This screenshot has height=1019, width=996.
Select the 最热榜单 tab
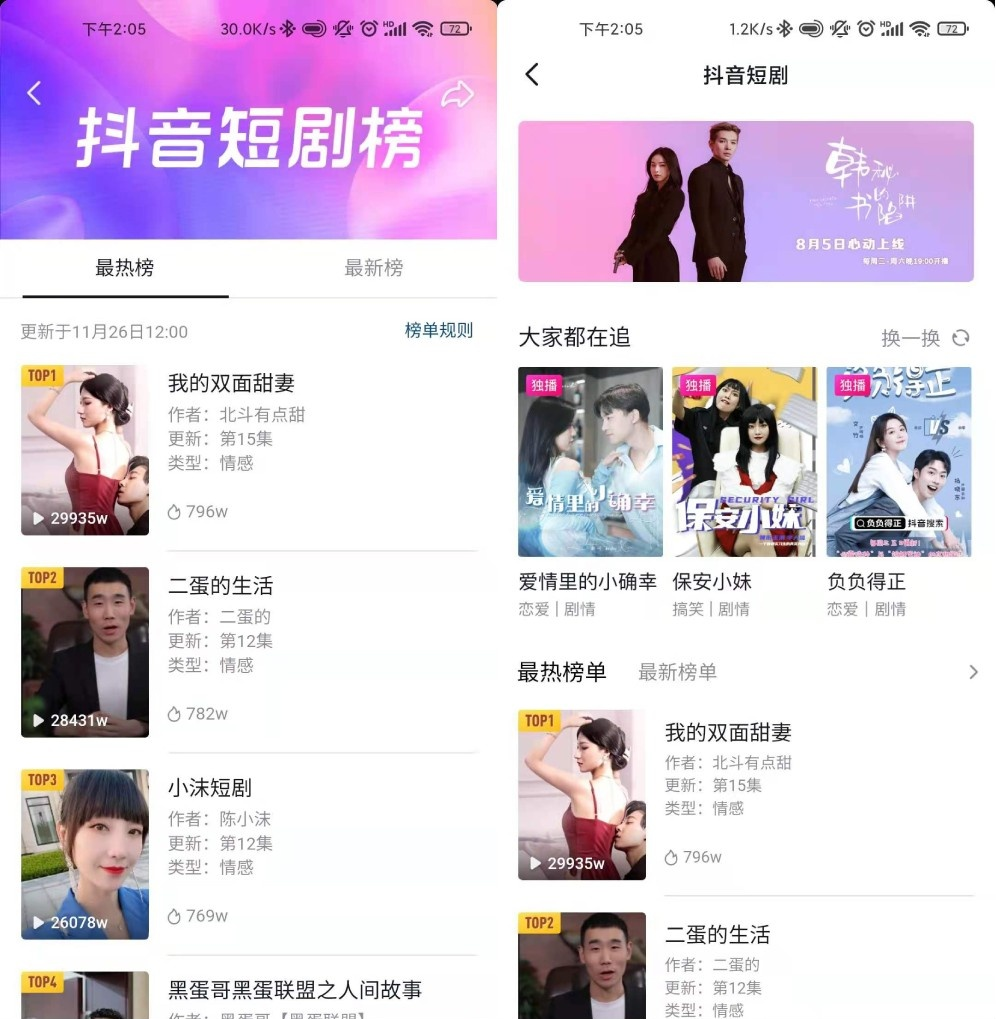[562, 673]
